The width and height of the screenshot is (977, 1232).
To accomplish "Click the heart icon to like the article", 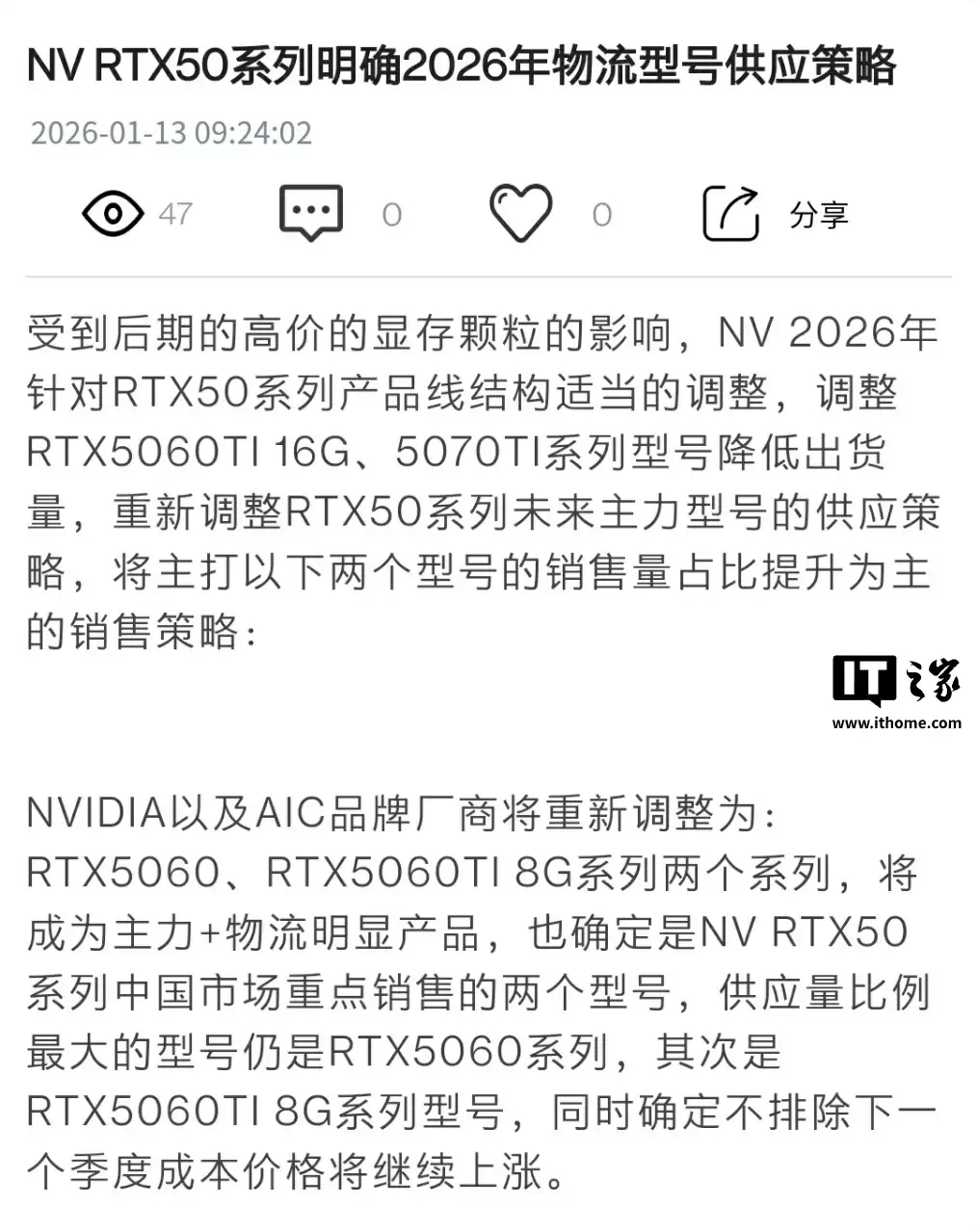I will click(520, 212).
